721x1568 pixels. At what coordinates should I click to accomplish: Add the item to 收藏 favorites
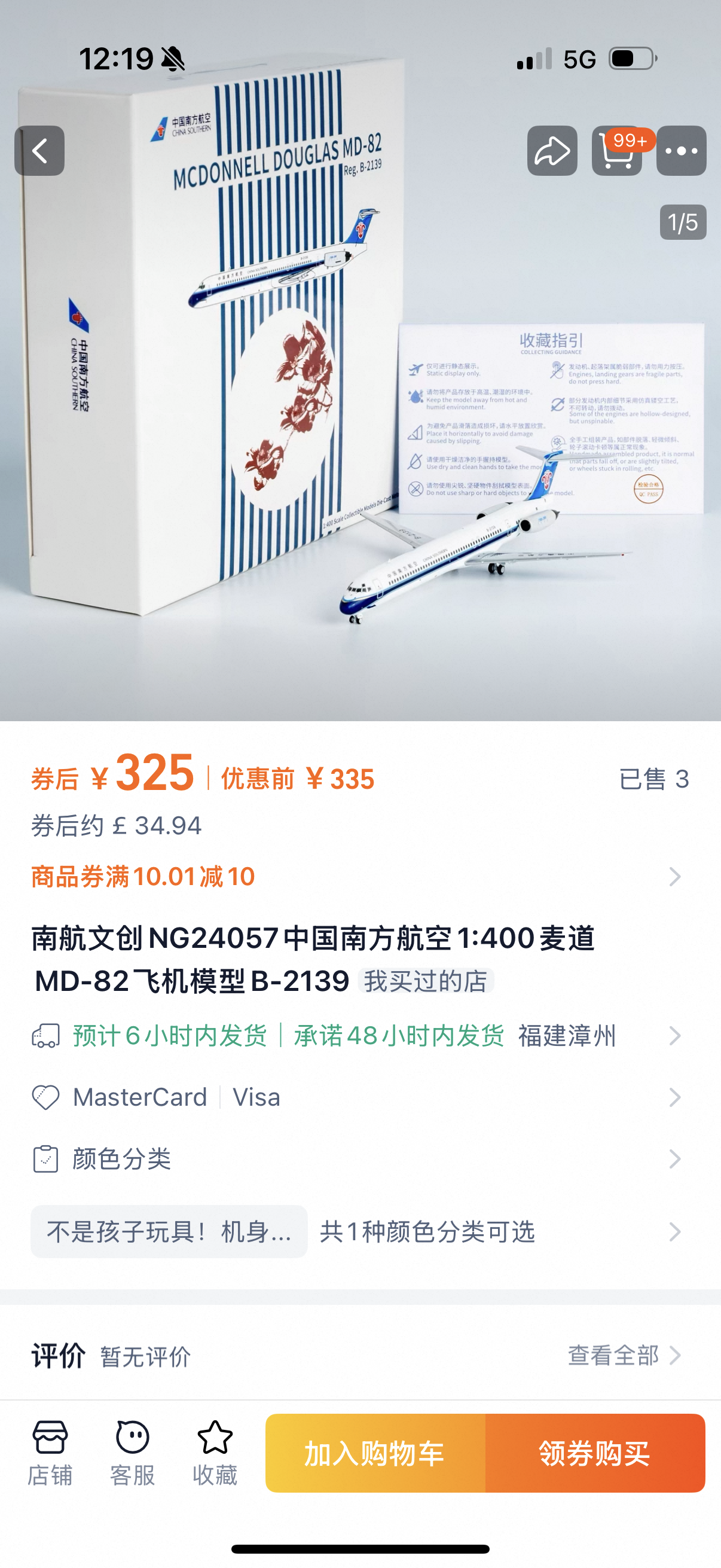tap(215, 1453)
